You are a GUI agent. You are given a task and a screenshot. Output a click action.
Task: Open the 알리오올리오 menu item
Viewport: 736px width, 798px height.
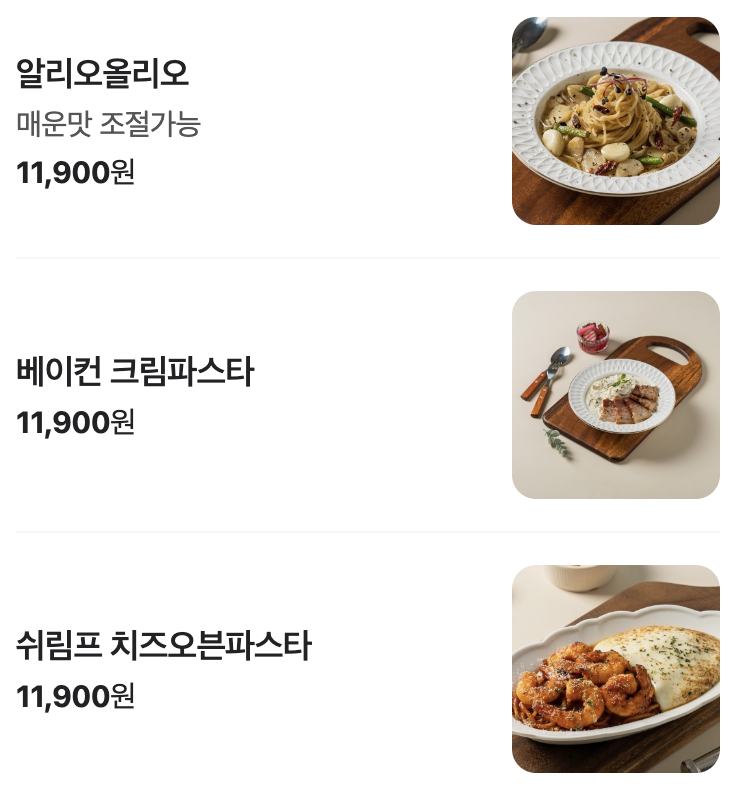[250, 118]
